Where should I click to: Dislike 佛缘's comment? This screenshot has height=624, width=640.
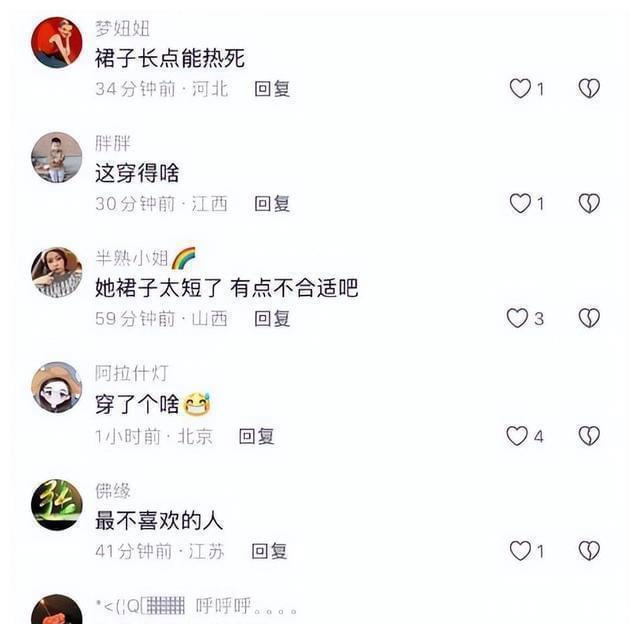click(589, 551)
